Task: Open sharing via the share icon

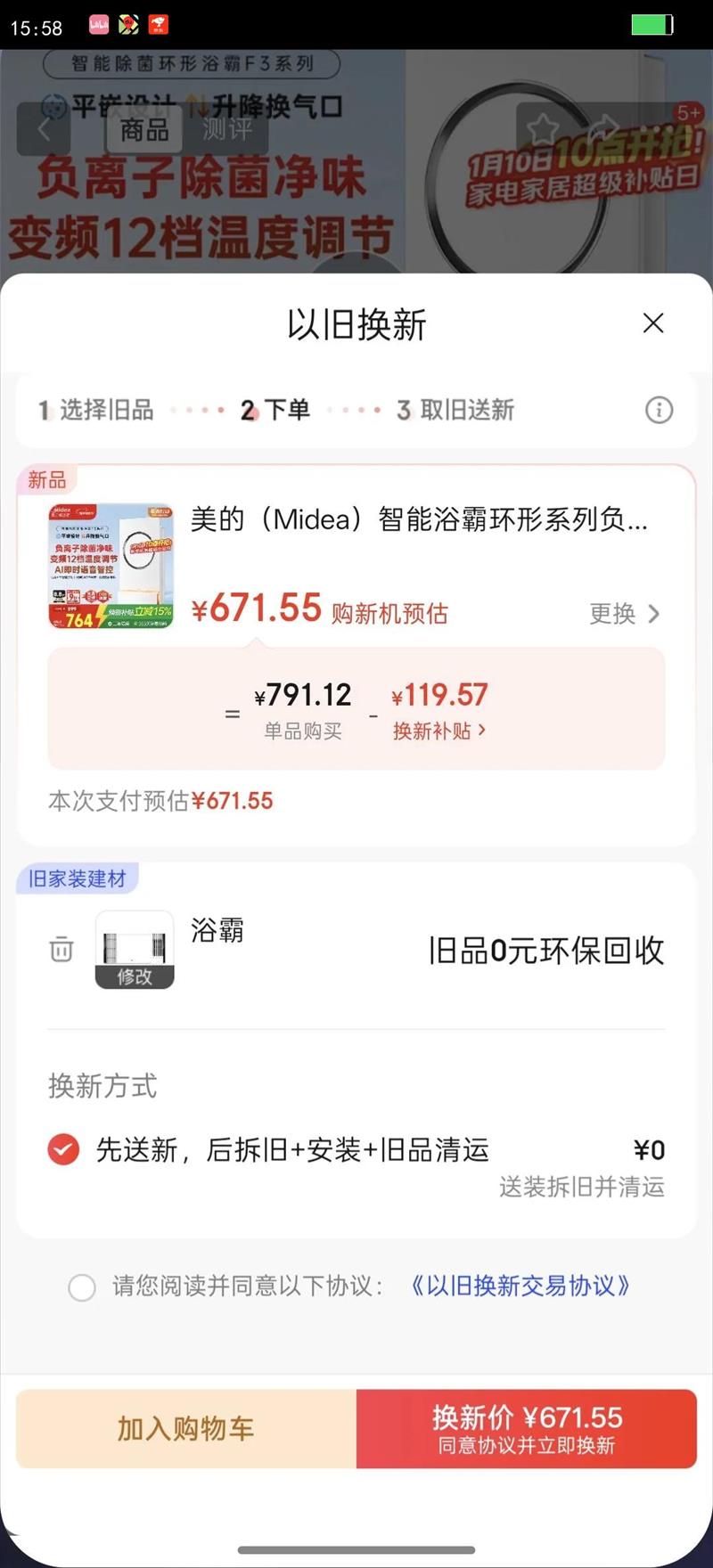Action: (609, 129)
